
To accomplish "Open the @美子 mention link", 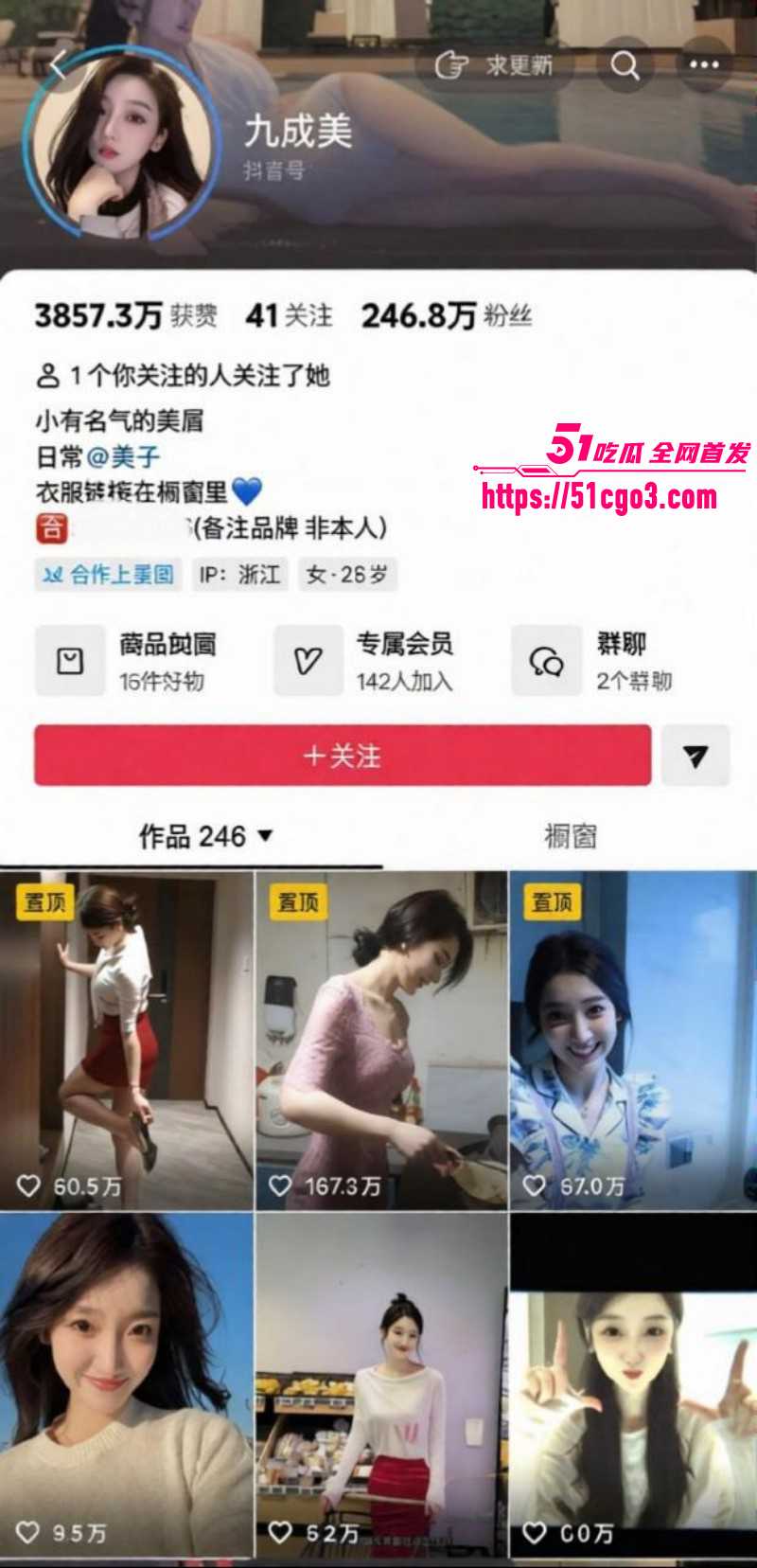I will (x=123, y=457).
